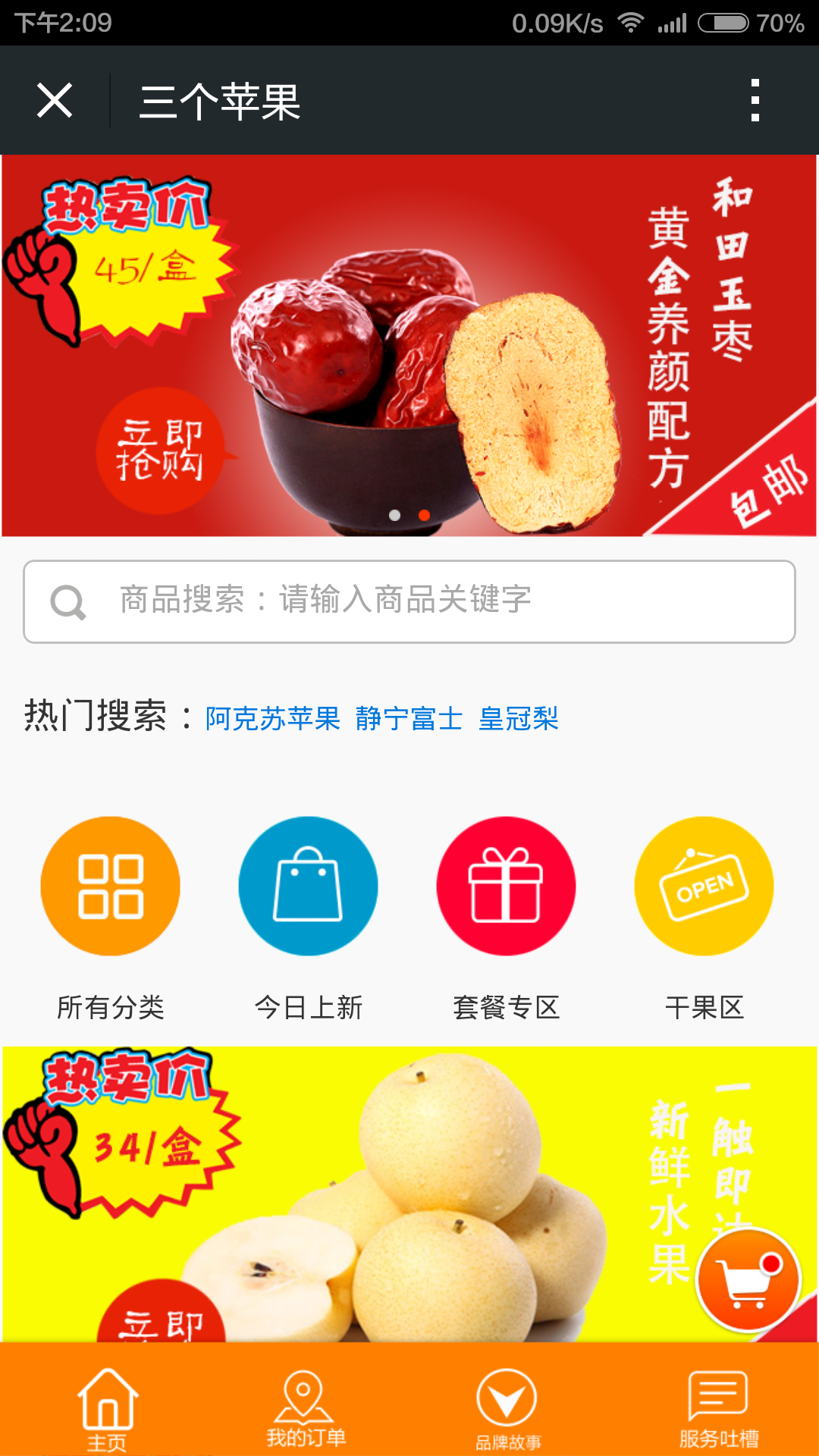
Task: Open the three-dot overflow menu
Action: [x=755, y=100]
